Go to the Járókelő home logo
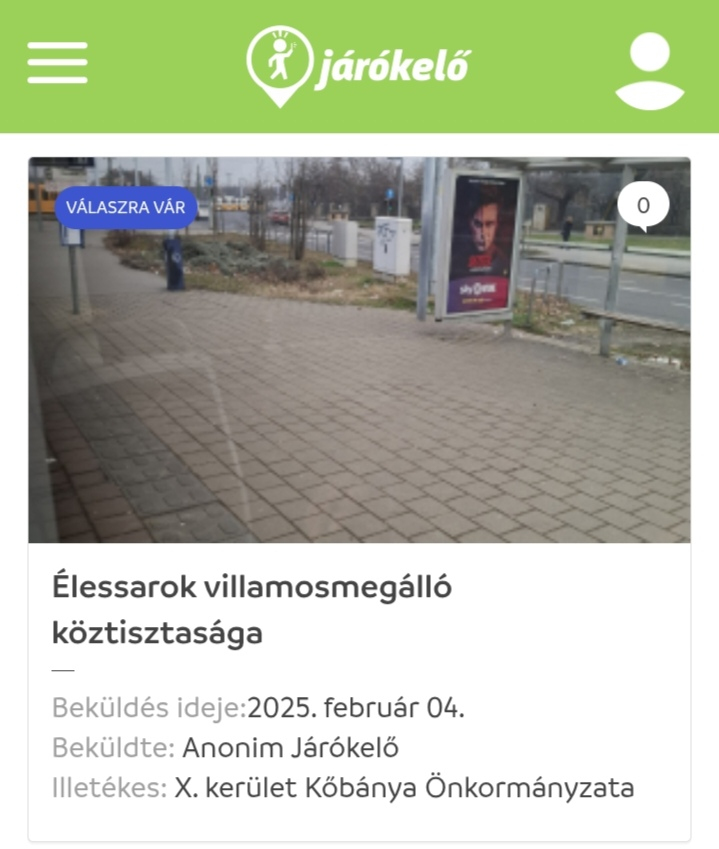The height and width of the screenshot is (849, 719). click(x=358, y=66)
